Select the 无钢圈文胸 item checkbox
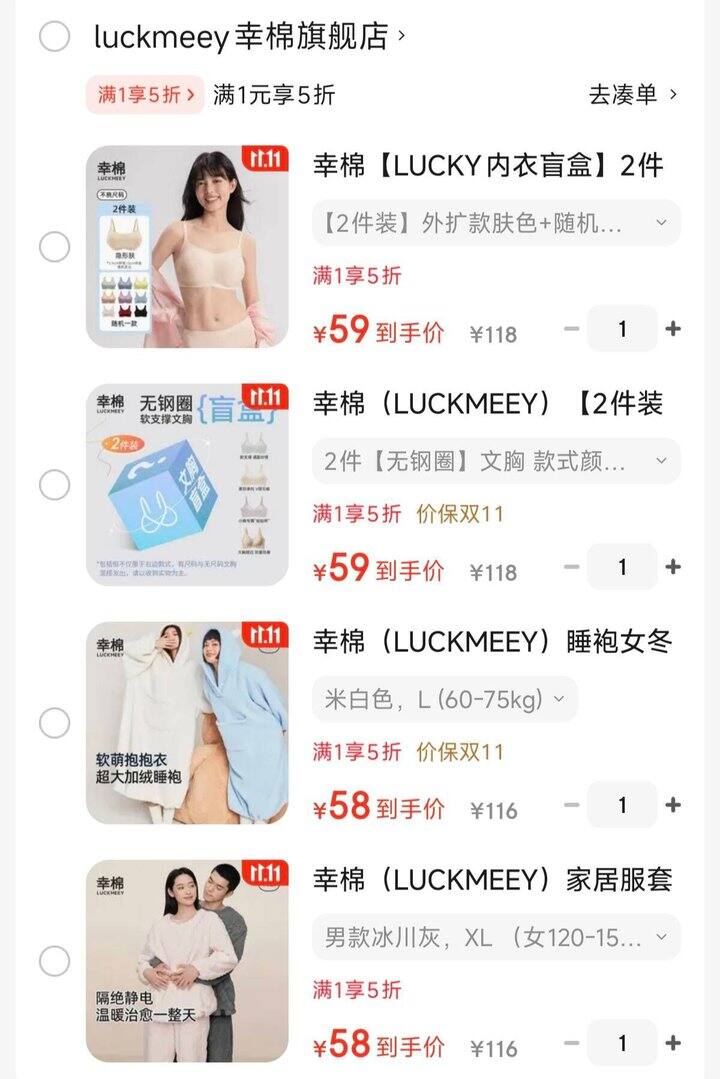720x1079 pixels. click(x=54, y=485)
